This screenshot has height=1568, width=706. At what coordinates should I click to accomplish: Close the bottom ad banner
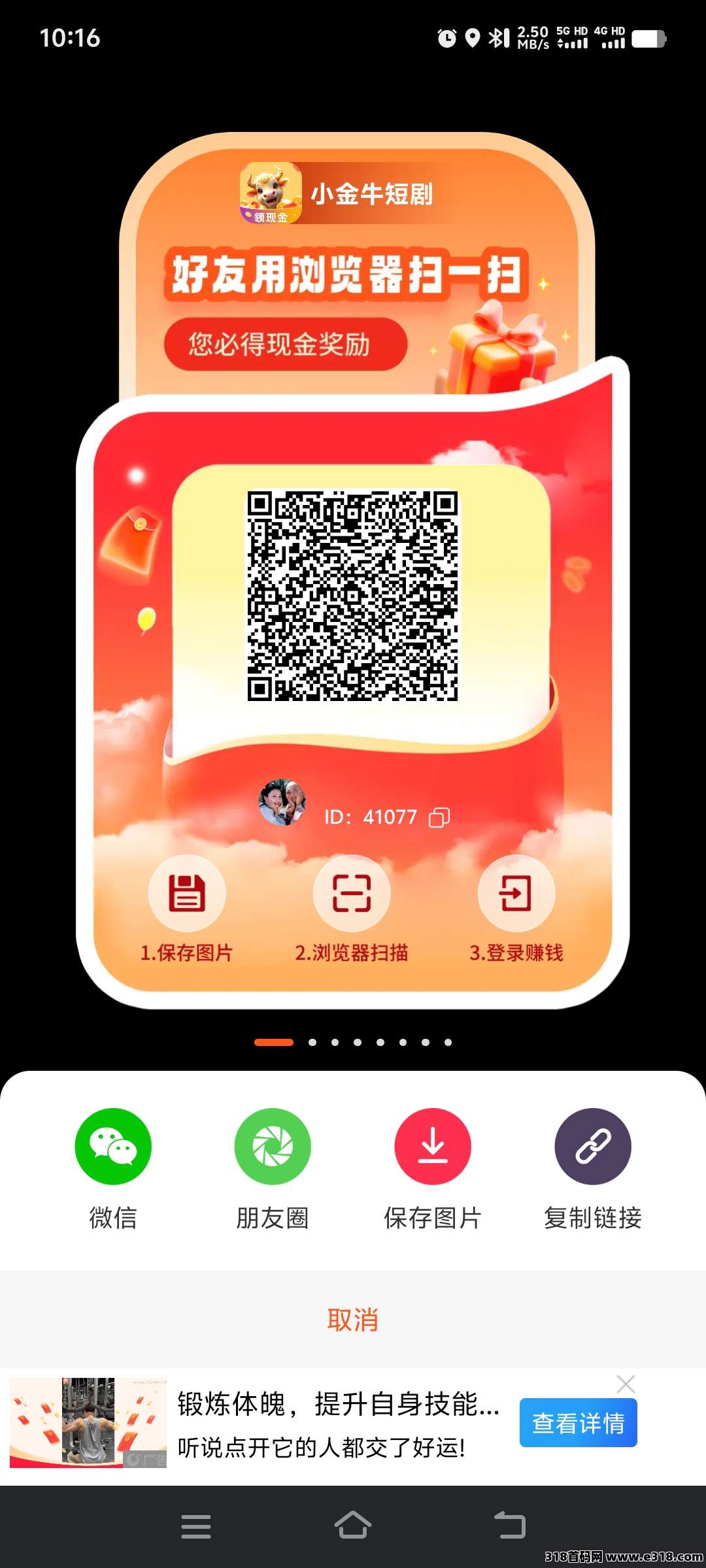[626, 1383]
